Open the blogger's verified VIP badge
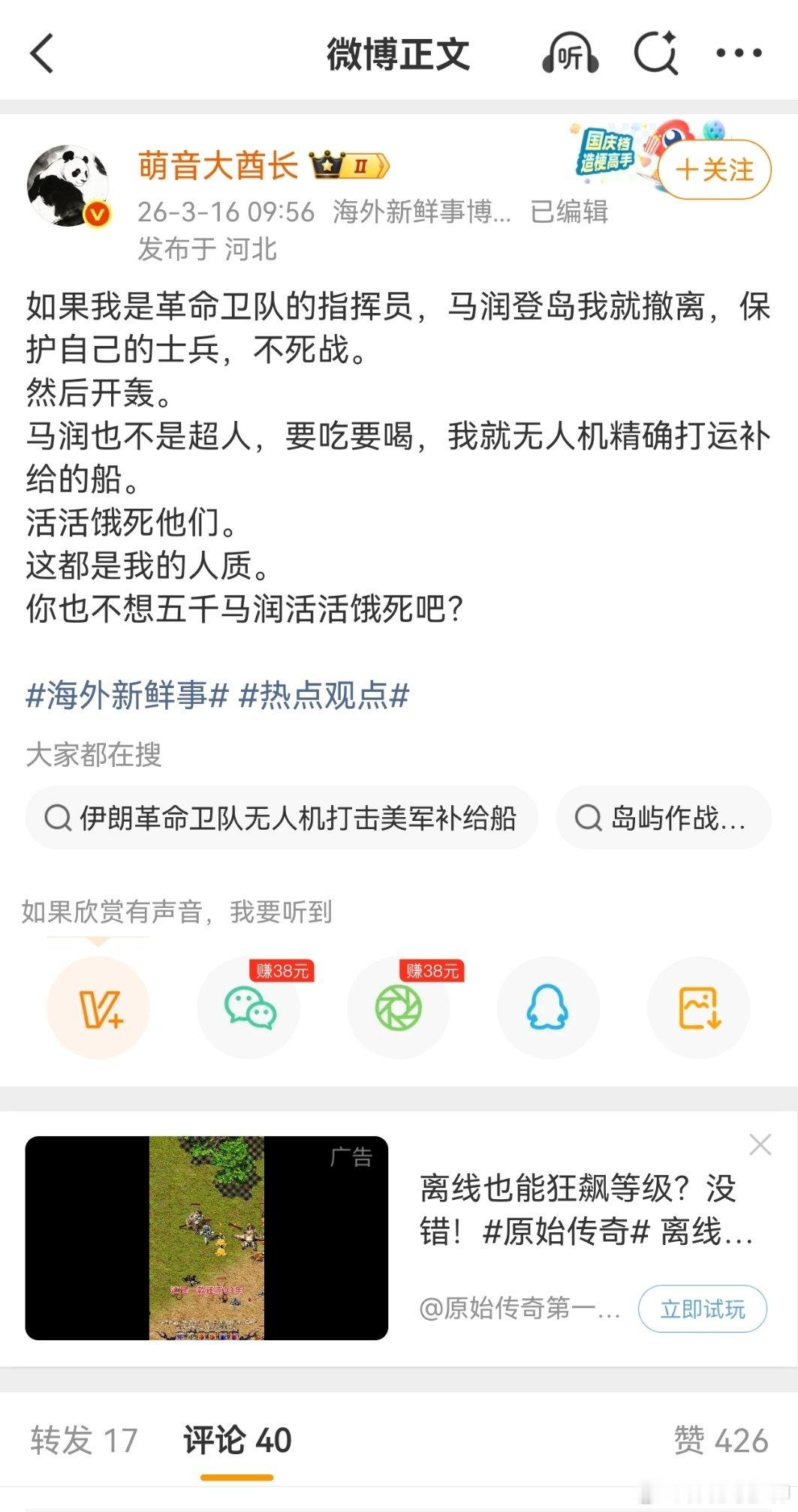 pos(348,168)
